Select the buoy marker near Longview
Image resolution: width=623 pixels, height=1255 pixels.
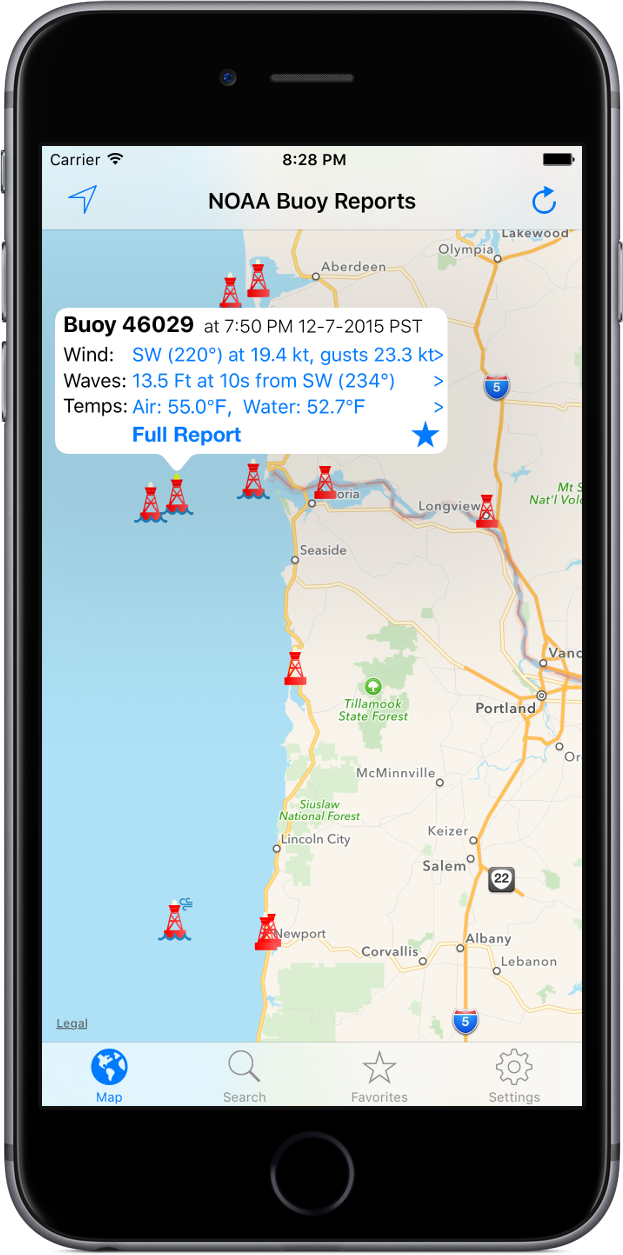point(487,510)
